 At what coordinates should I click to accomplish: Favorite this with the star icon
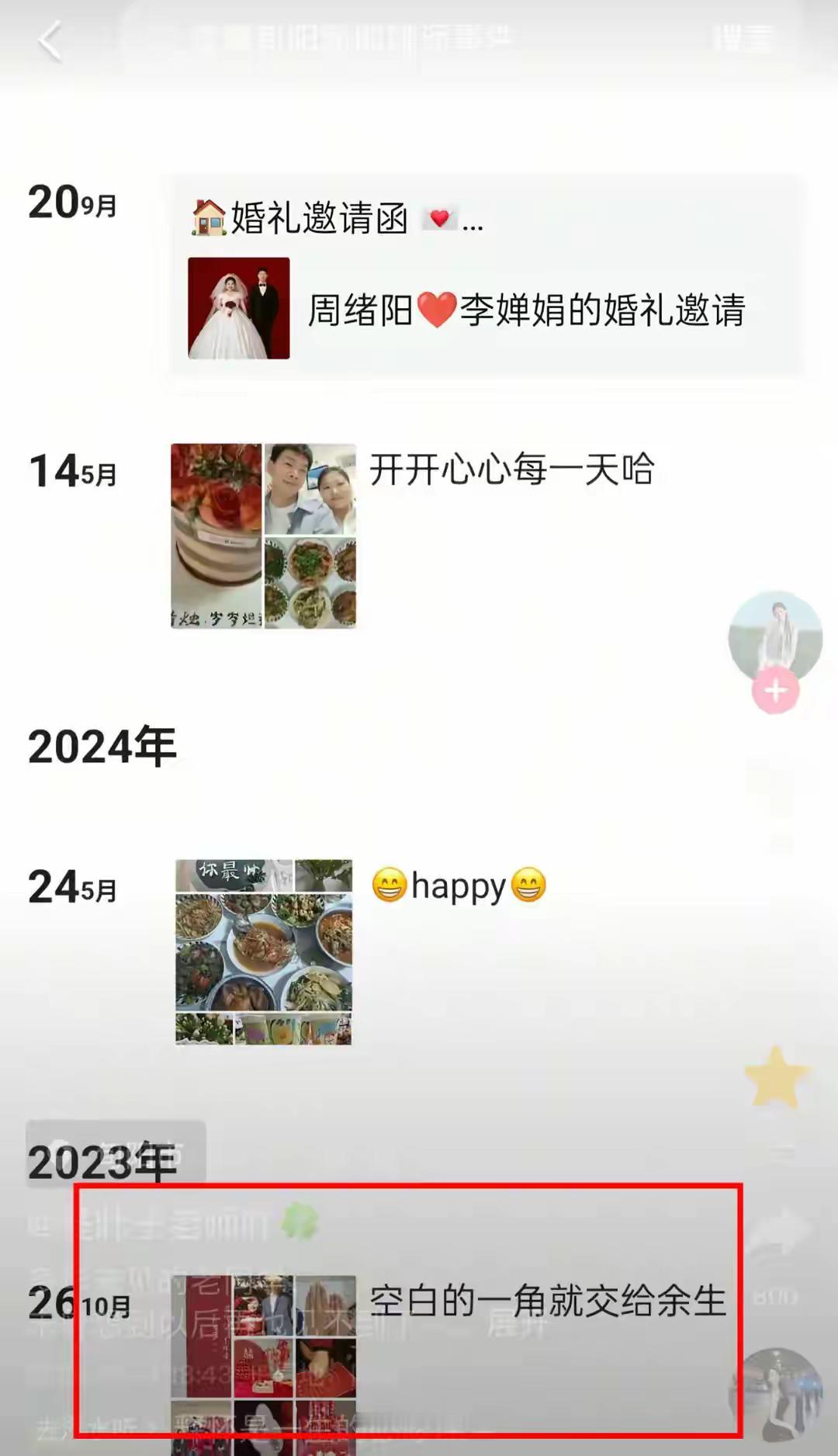click(774, 1077)
